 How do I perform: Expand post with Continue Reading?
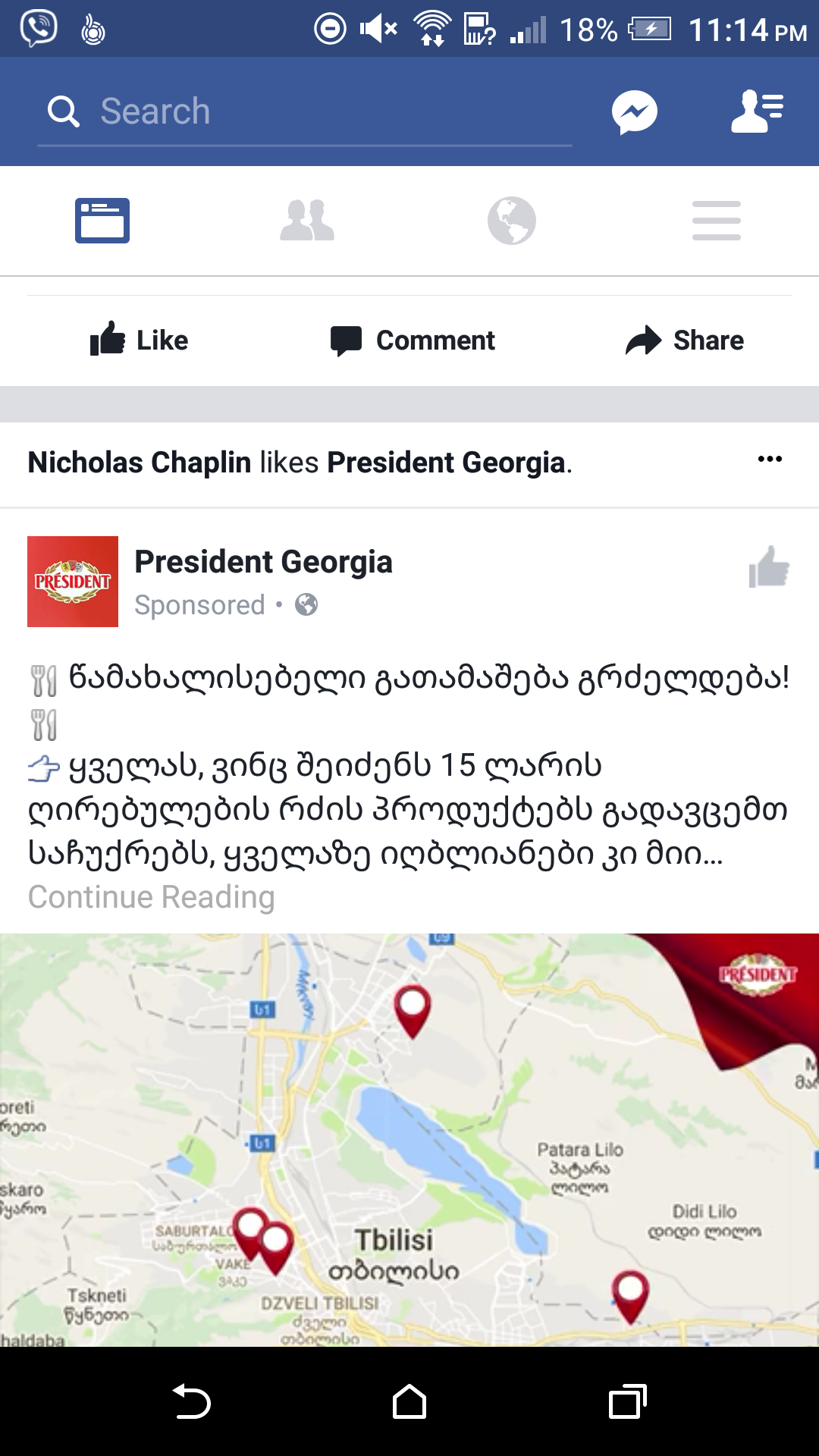[x=152, y=897]
